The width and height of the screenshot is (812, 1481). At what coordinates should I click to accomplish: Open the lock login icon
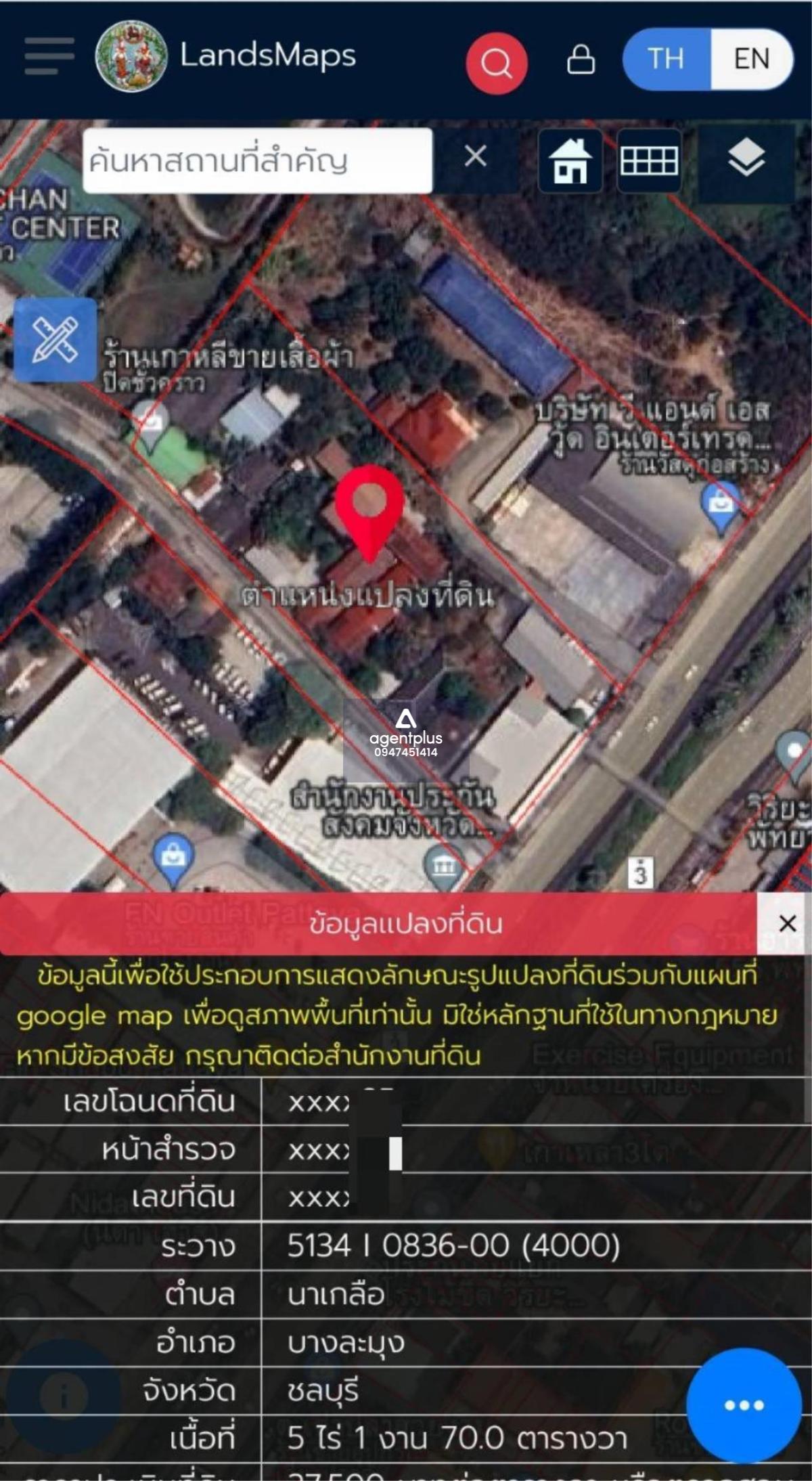point(581,60)
